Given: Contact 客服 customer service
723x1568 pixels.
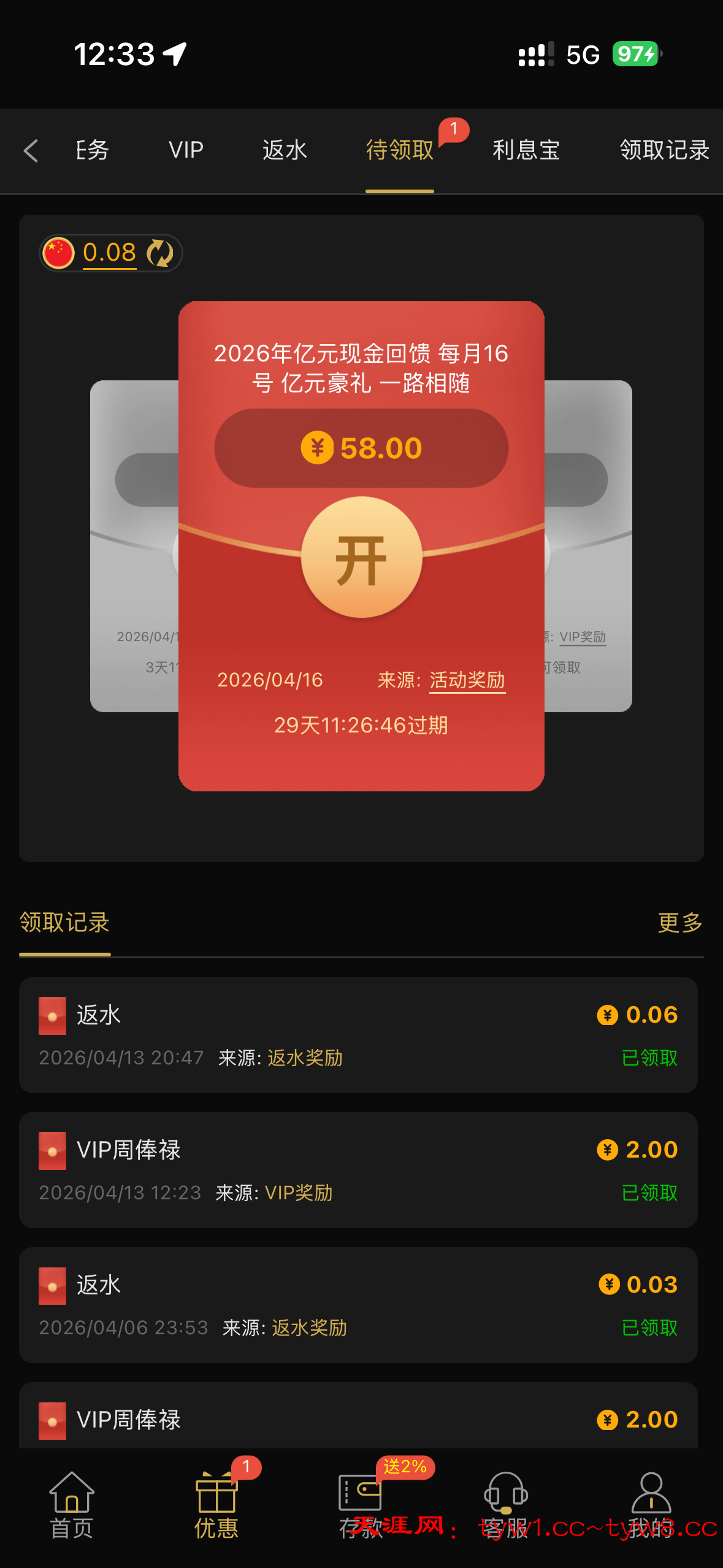Looking at the screenshot, I should [505, 1505].
